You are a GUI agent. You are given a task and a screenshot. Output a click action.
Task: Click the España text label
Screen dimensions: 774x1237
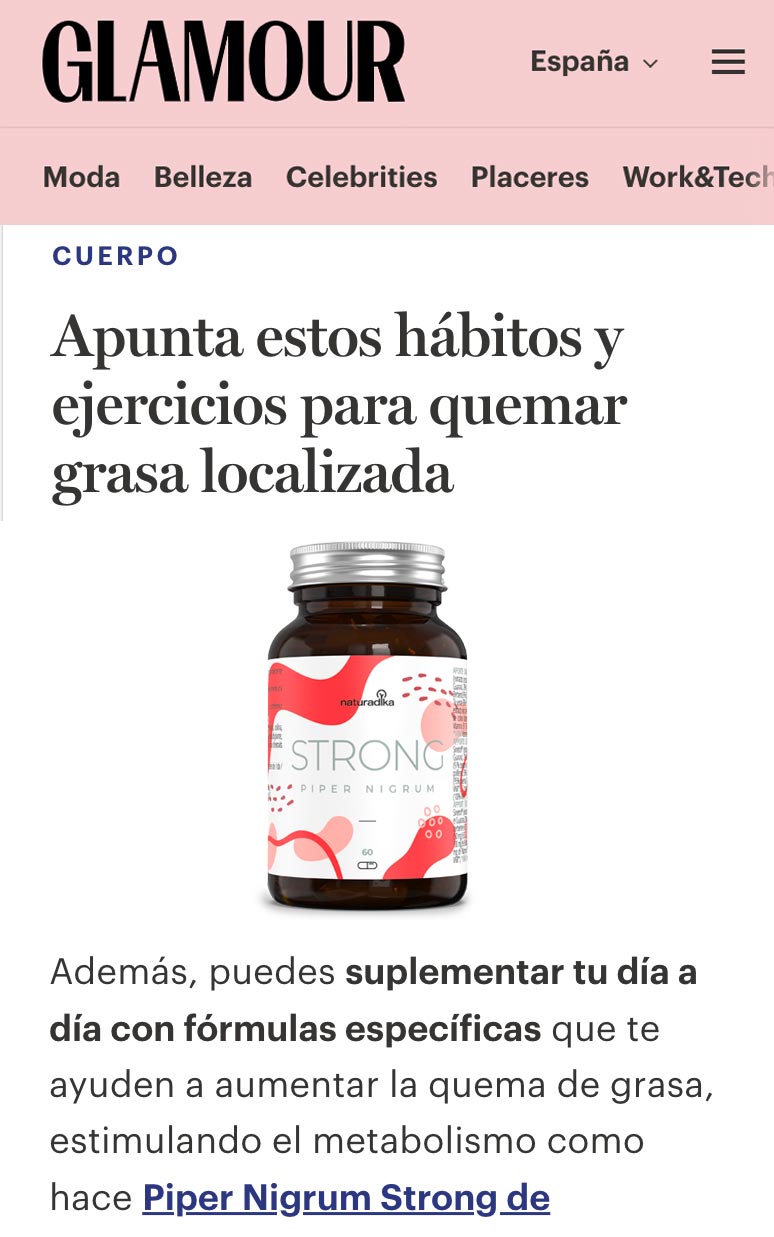(x=578, y=61)
